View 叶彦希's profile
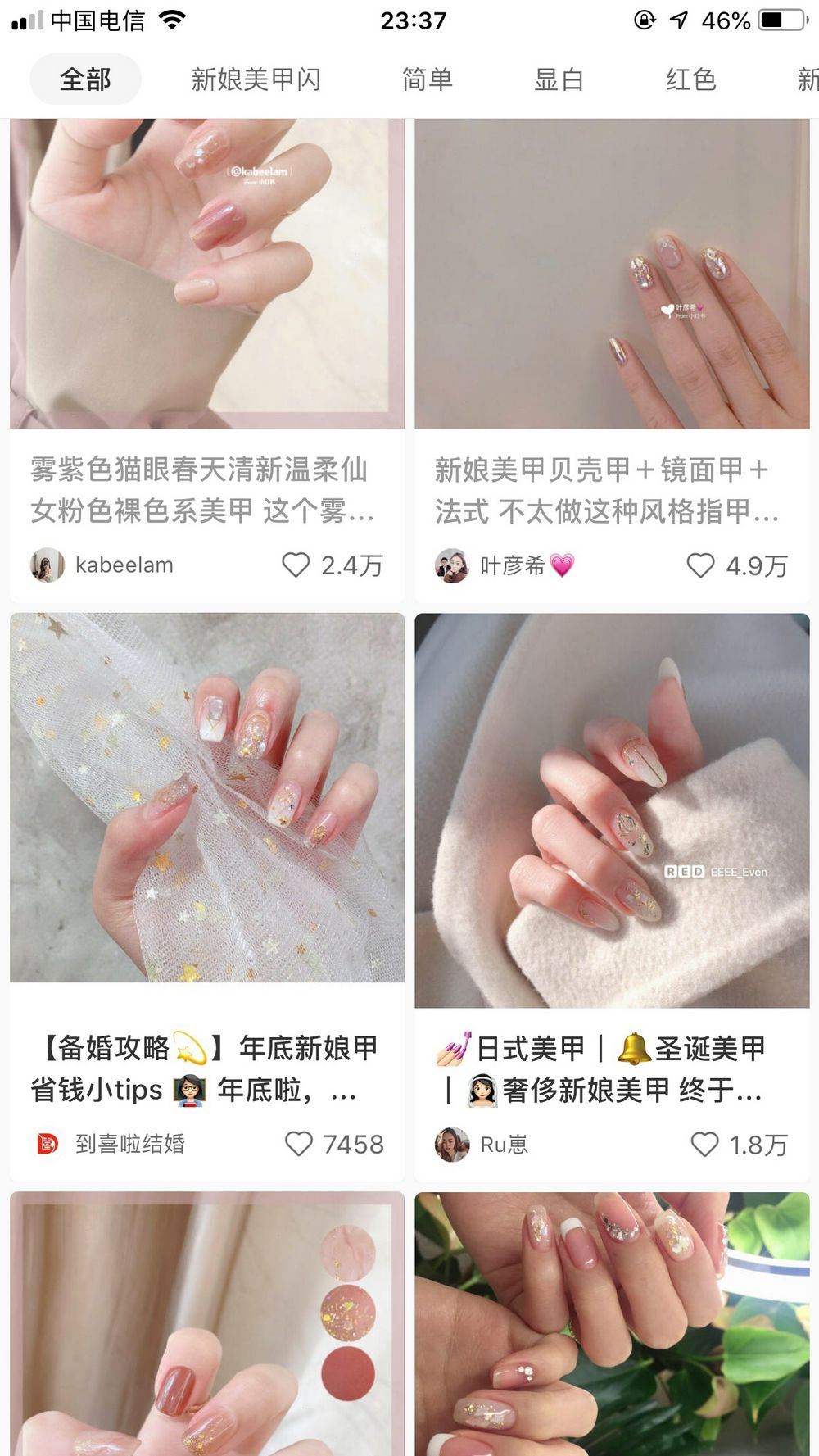The height and width of the screenshot is (1456, 819). point(504,565)
